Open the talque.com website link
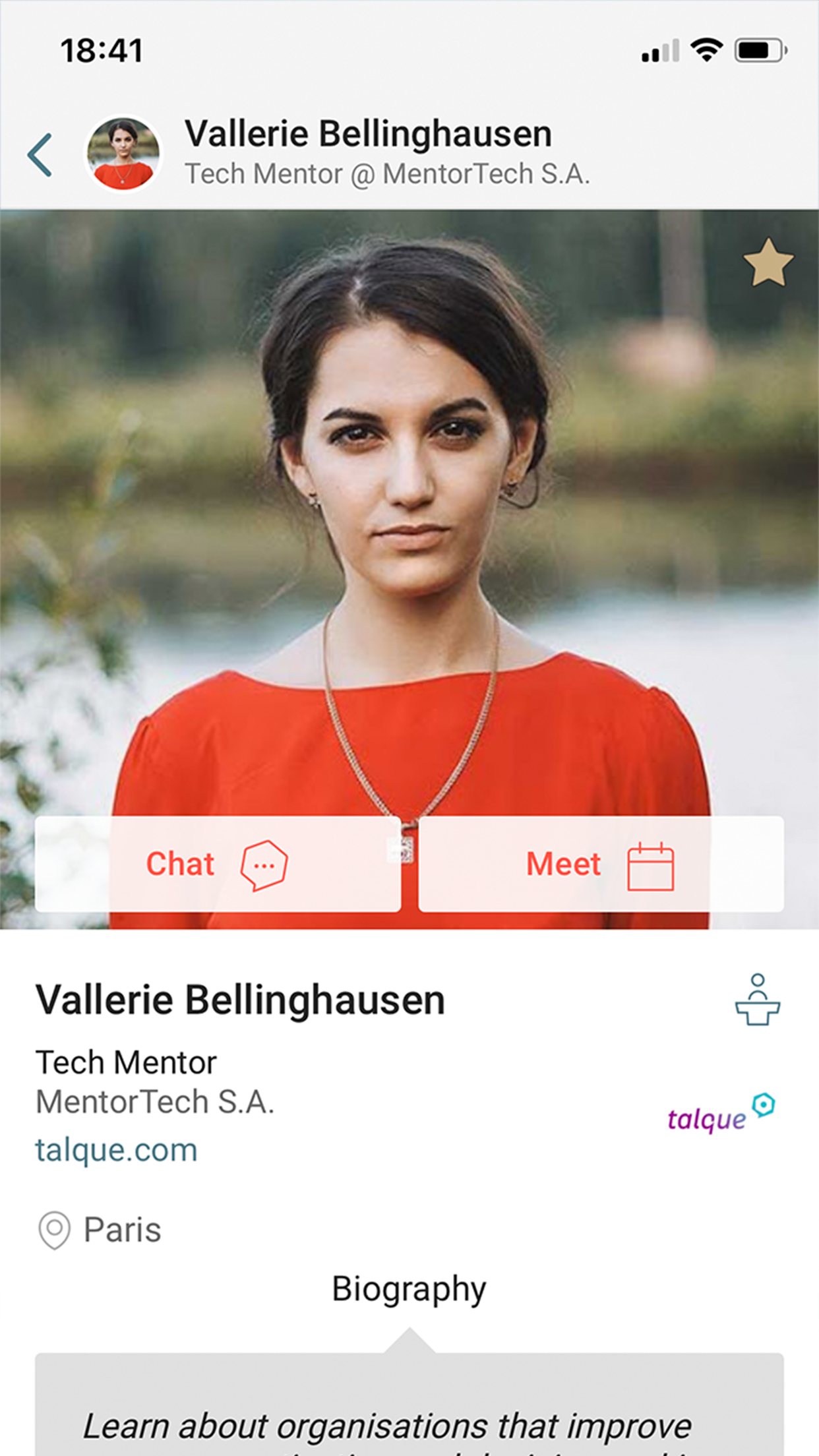This screenshot has height=1456, width=819. [x=116, y=1150]
